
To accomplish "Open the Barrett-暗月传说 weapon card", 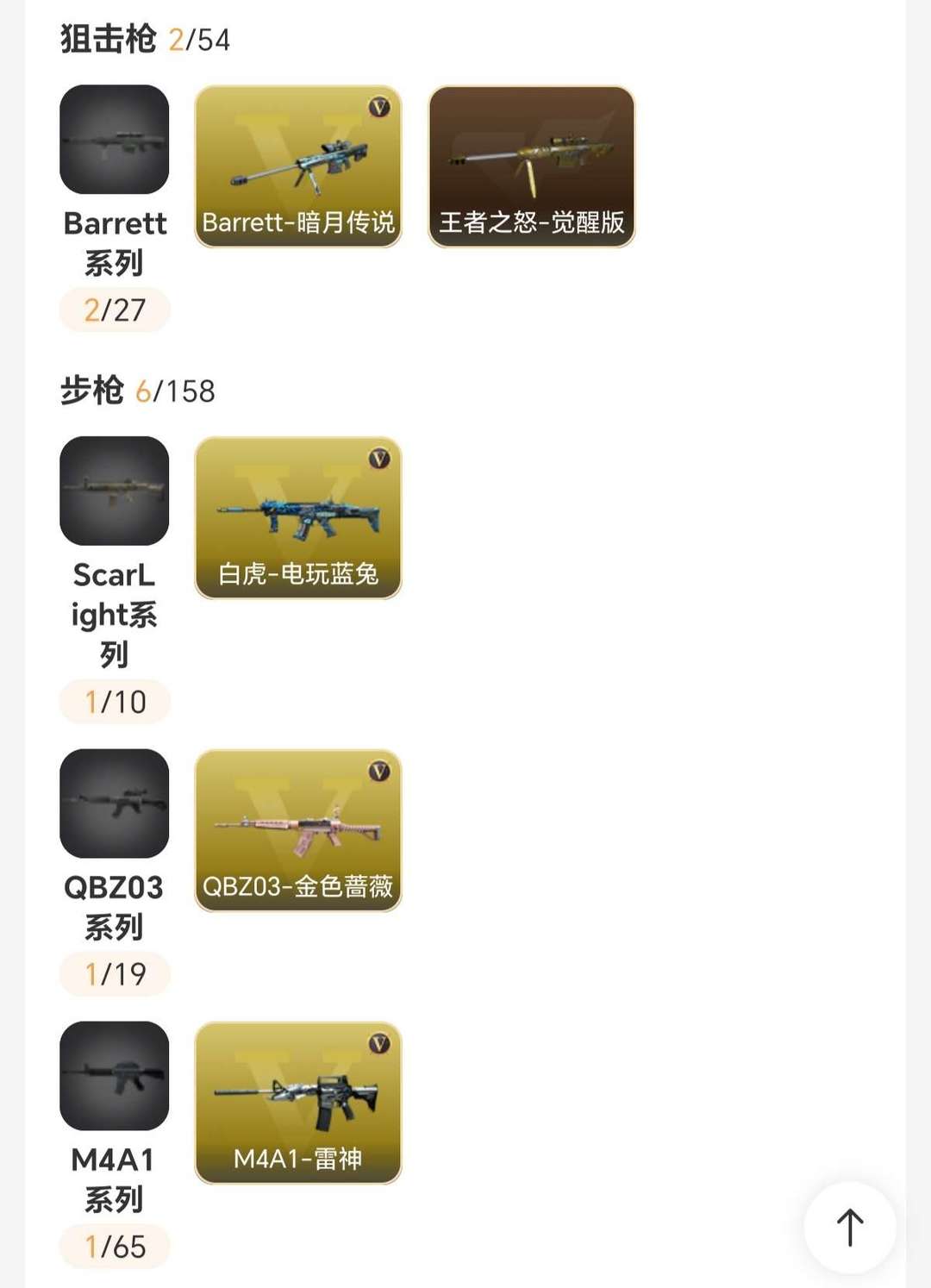I will (298, 166).
